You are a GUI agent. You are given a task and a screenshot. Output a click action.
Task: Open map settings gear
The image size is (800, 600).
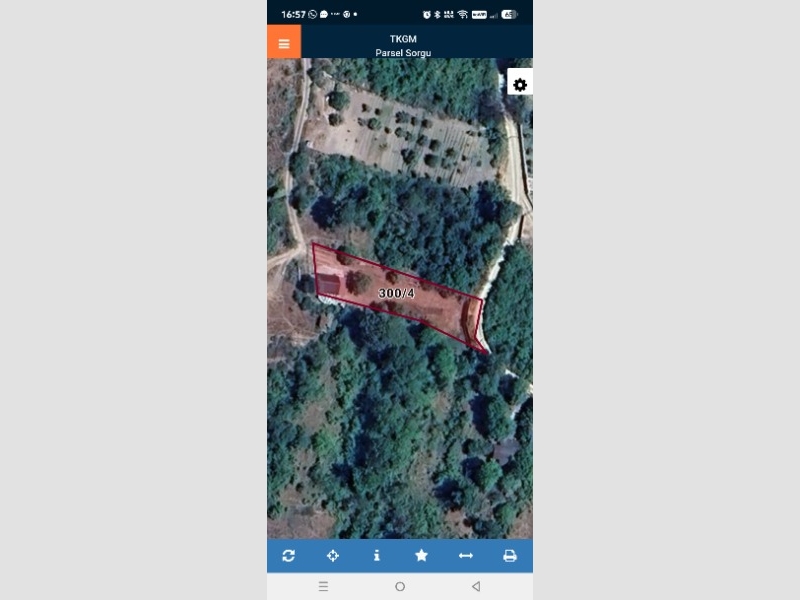click(x=520, y=85)
